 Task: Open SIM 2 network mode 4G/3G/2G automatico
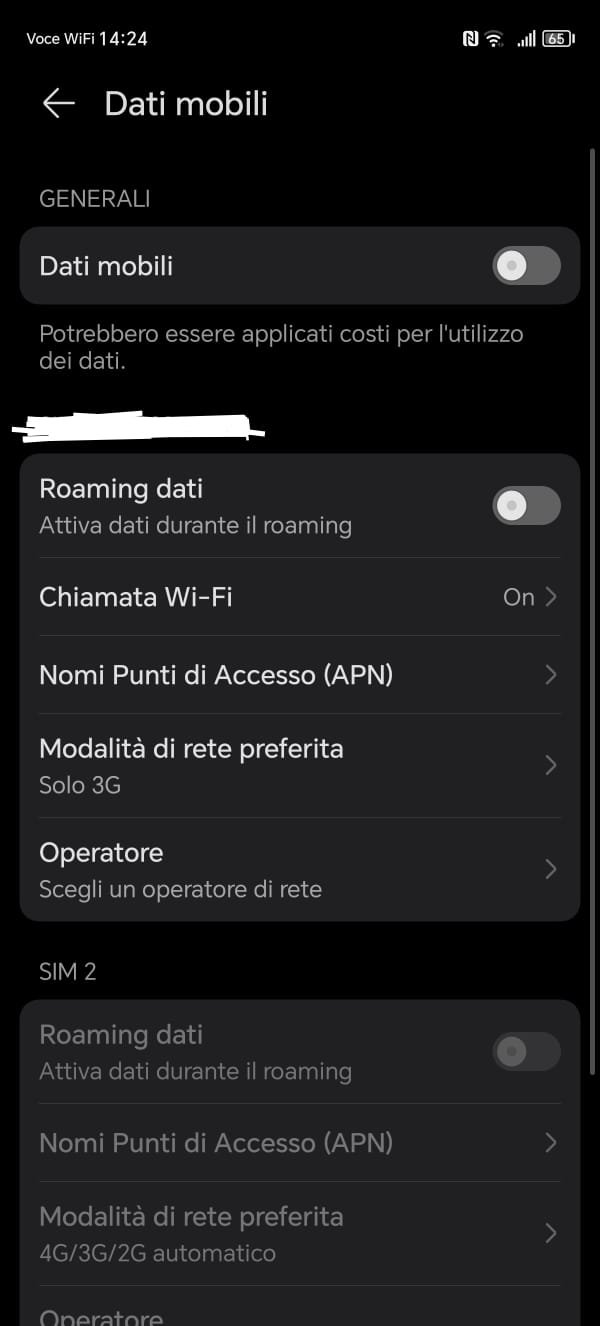[298, 1233]
